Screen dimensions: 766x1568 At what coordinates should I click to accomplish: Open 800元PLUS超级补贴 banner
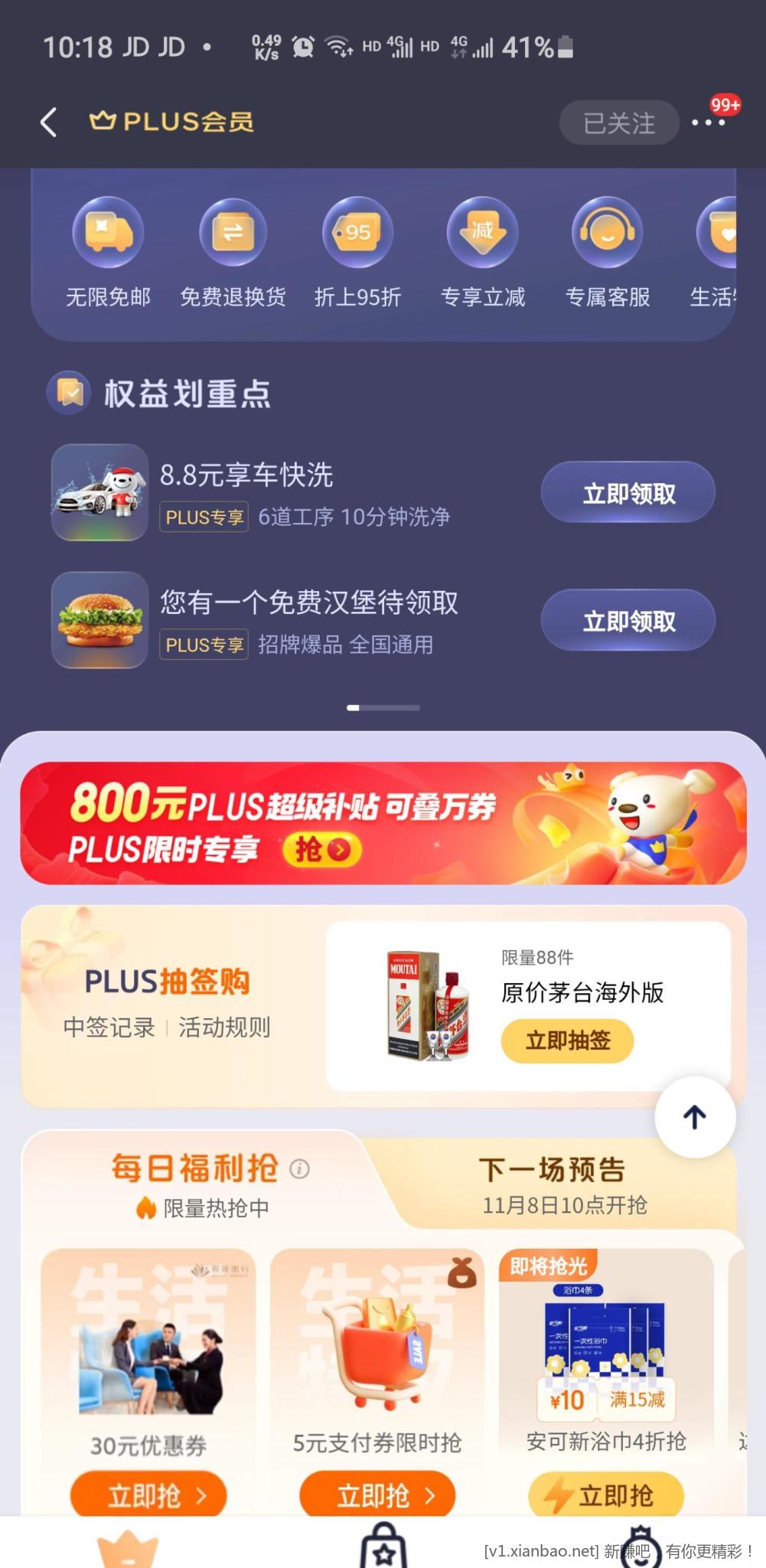tap(383, 823)
